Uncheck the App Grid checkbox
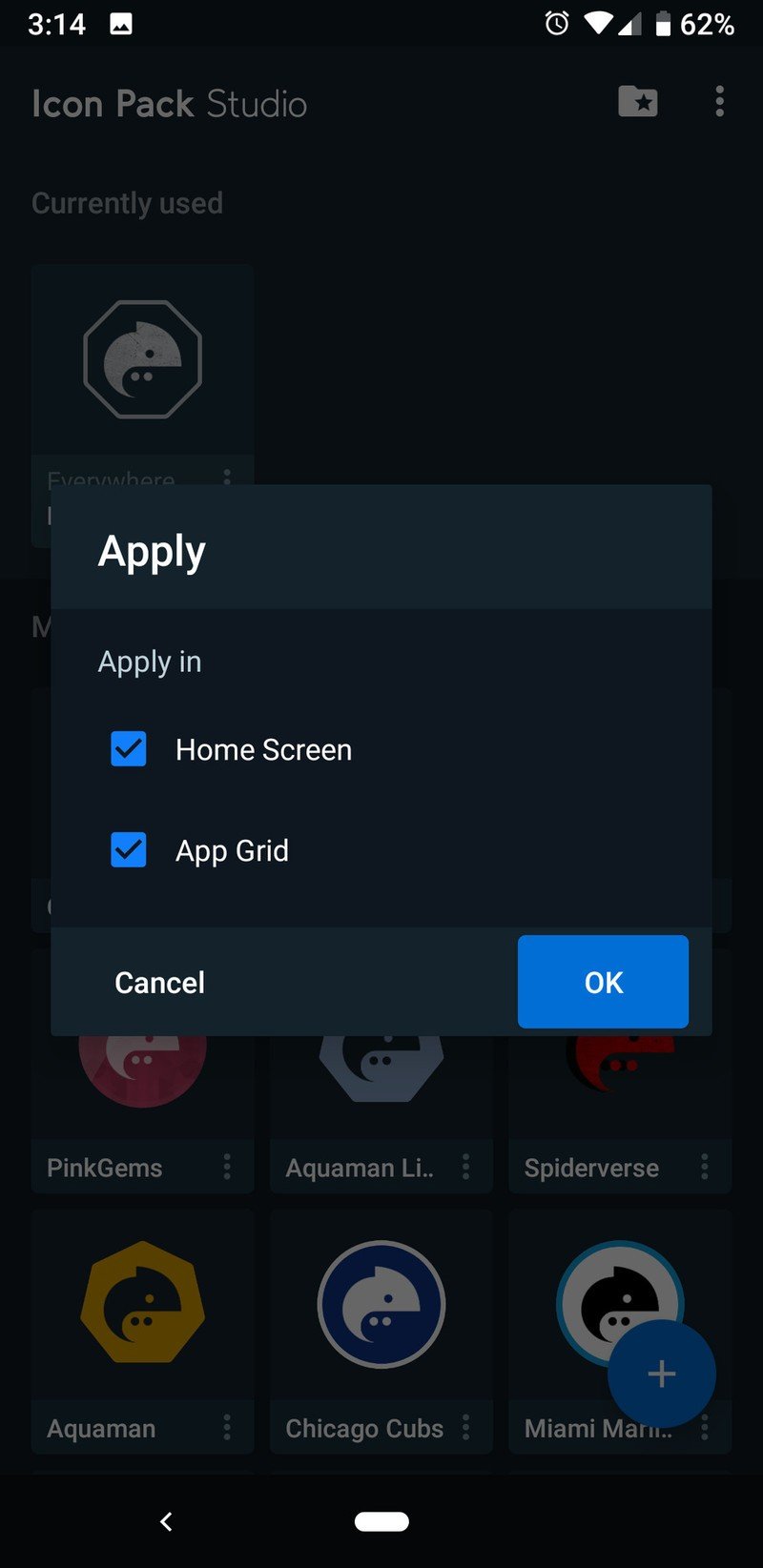The image size is (763, 1568). (129, 849)
